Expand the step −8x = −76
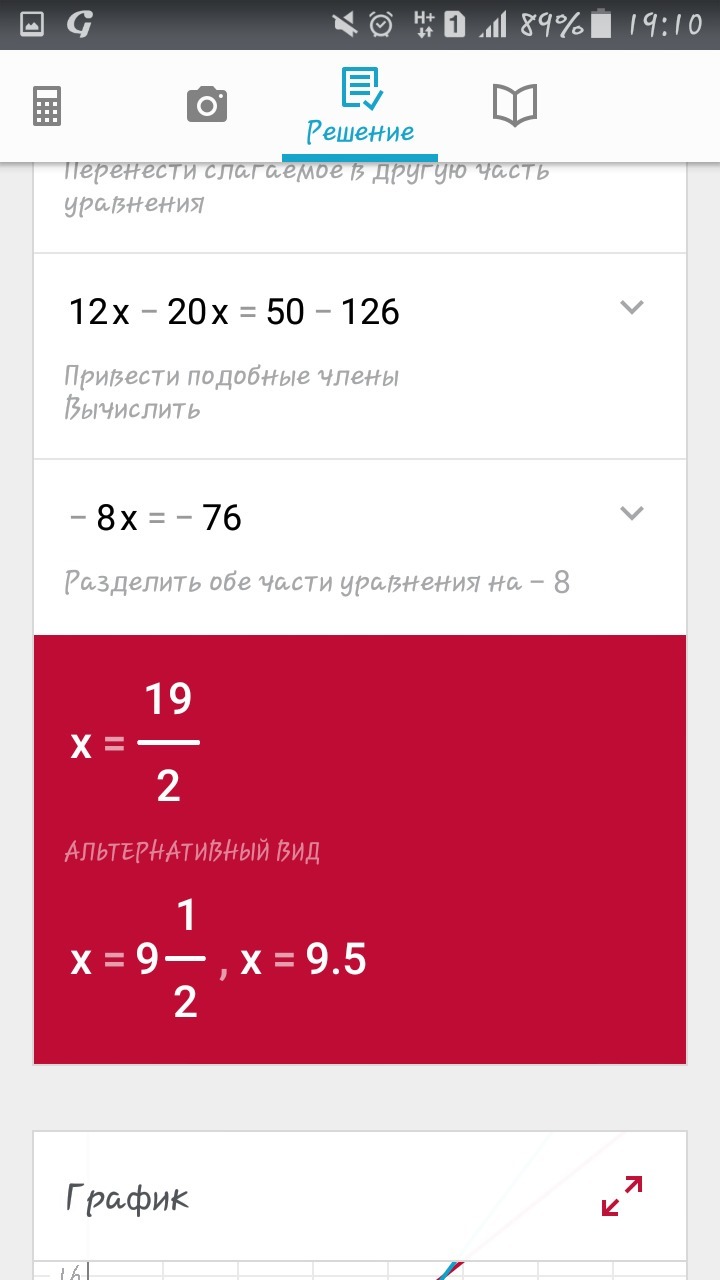720x1280 pixels. click(x=631, y=513)
